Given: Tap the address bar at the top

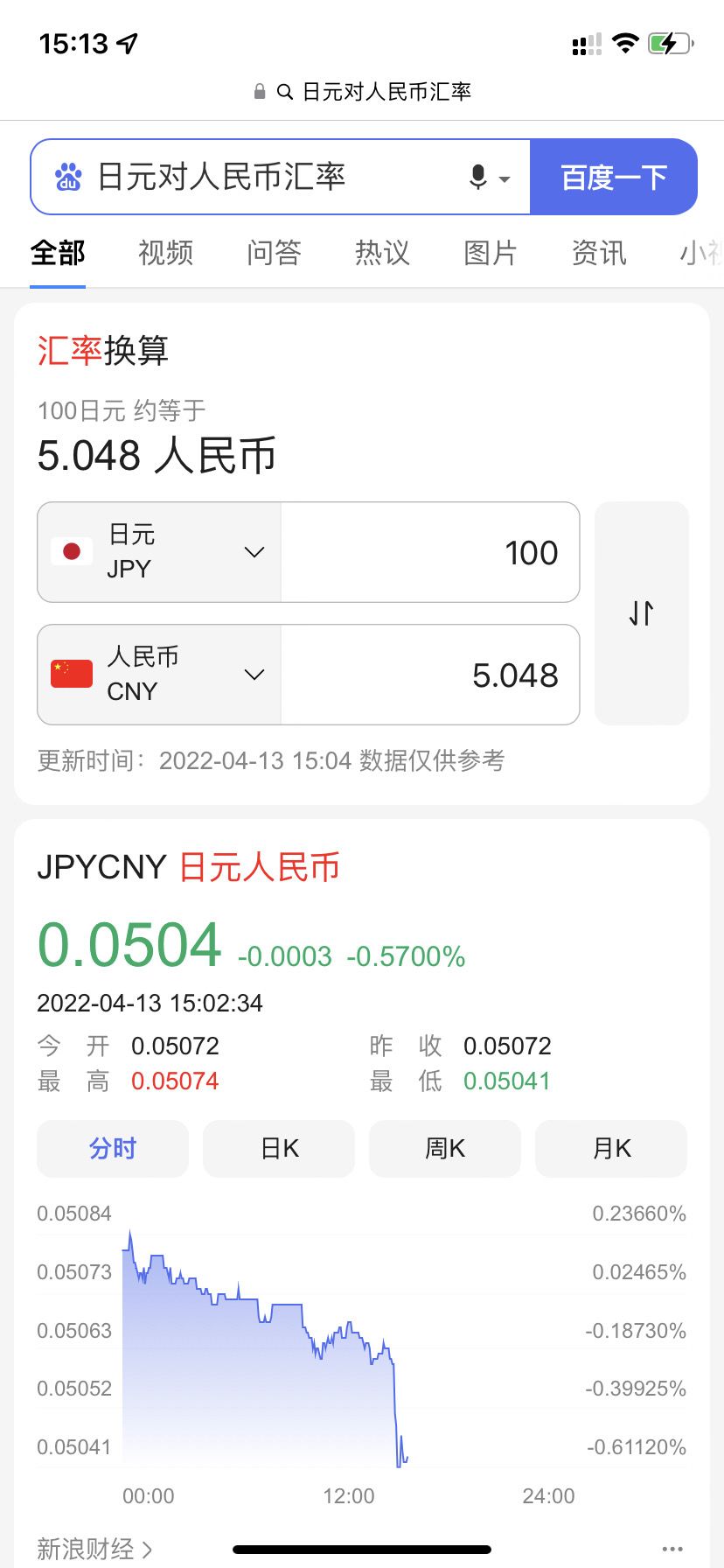Looking at the screenshot, I should pos(362,91).
